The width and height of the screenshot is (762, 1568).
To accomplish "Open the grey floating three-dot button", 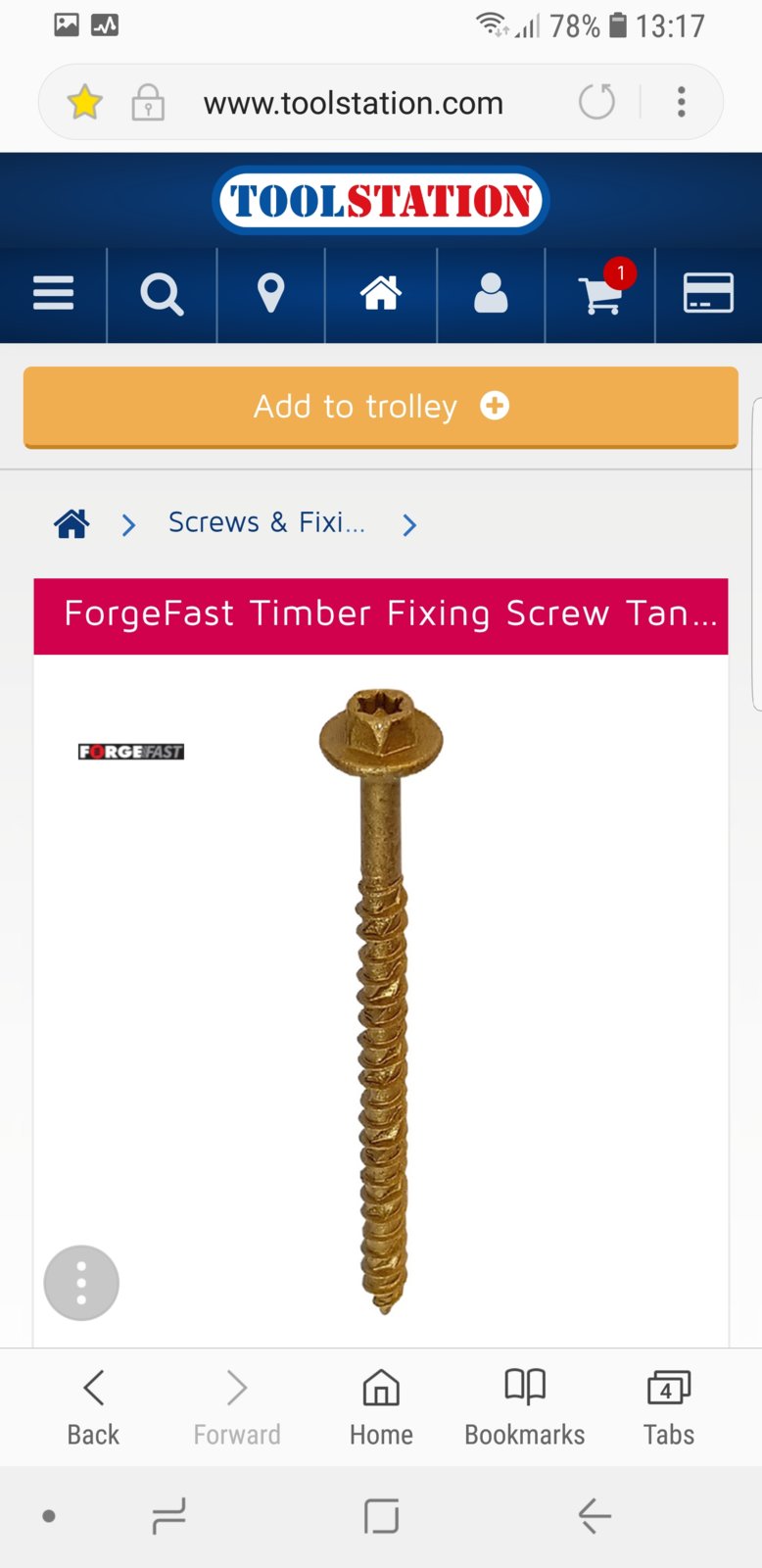I will [81, 1283].
